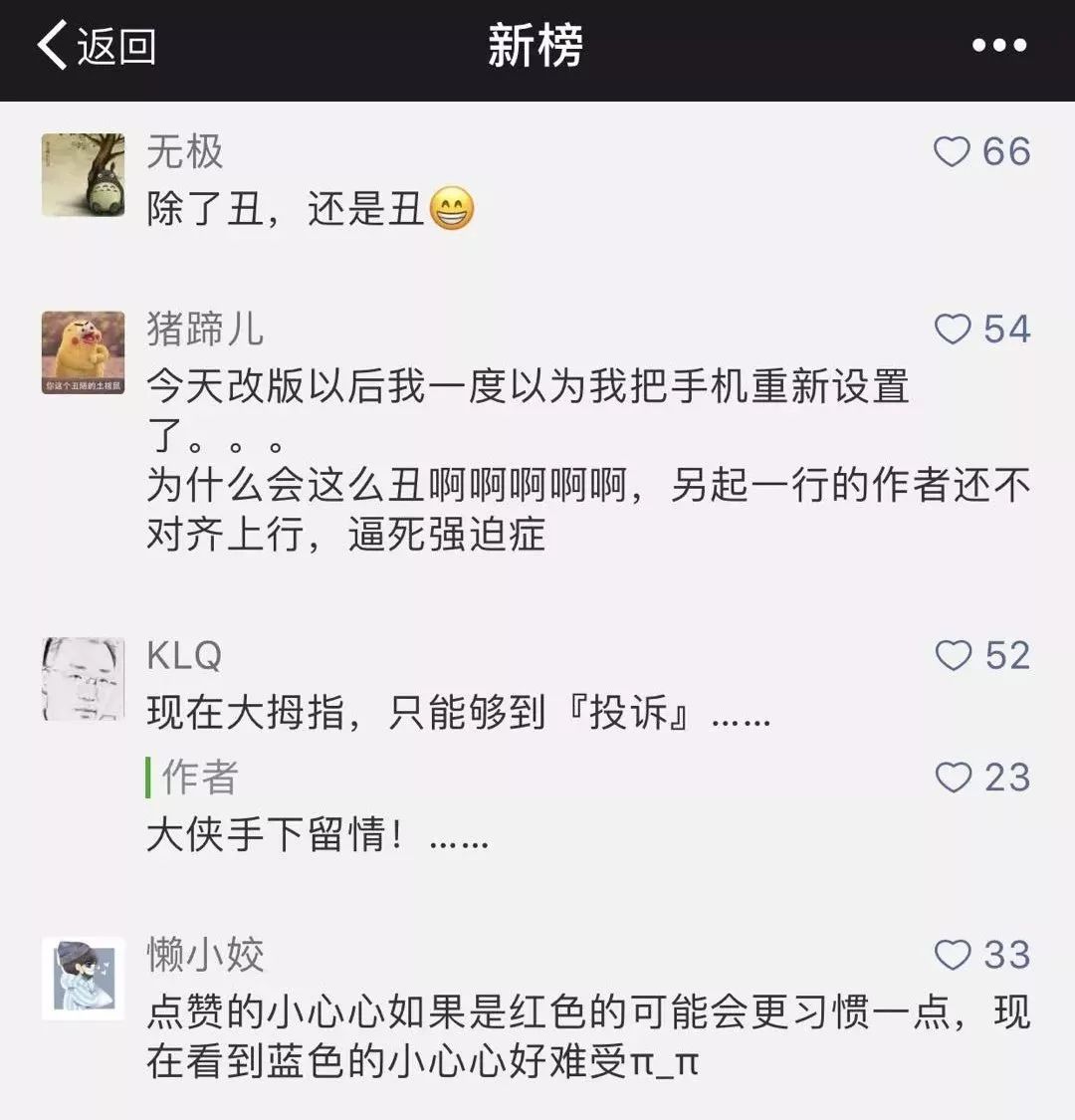Like the author's reply 大侠手下留情
The image size is (1075, 1120).
click(x=954, y=778)
